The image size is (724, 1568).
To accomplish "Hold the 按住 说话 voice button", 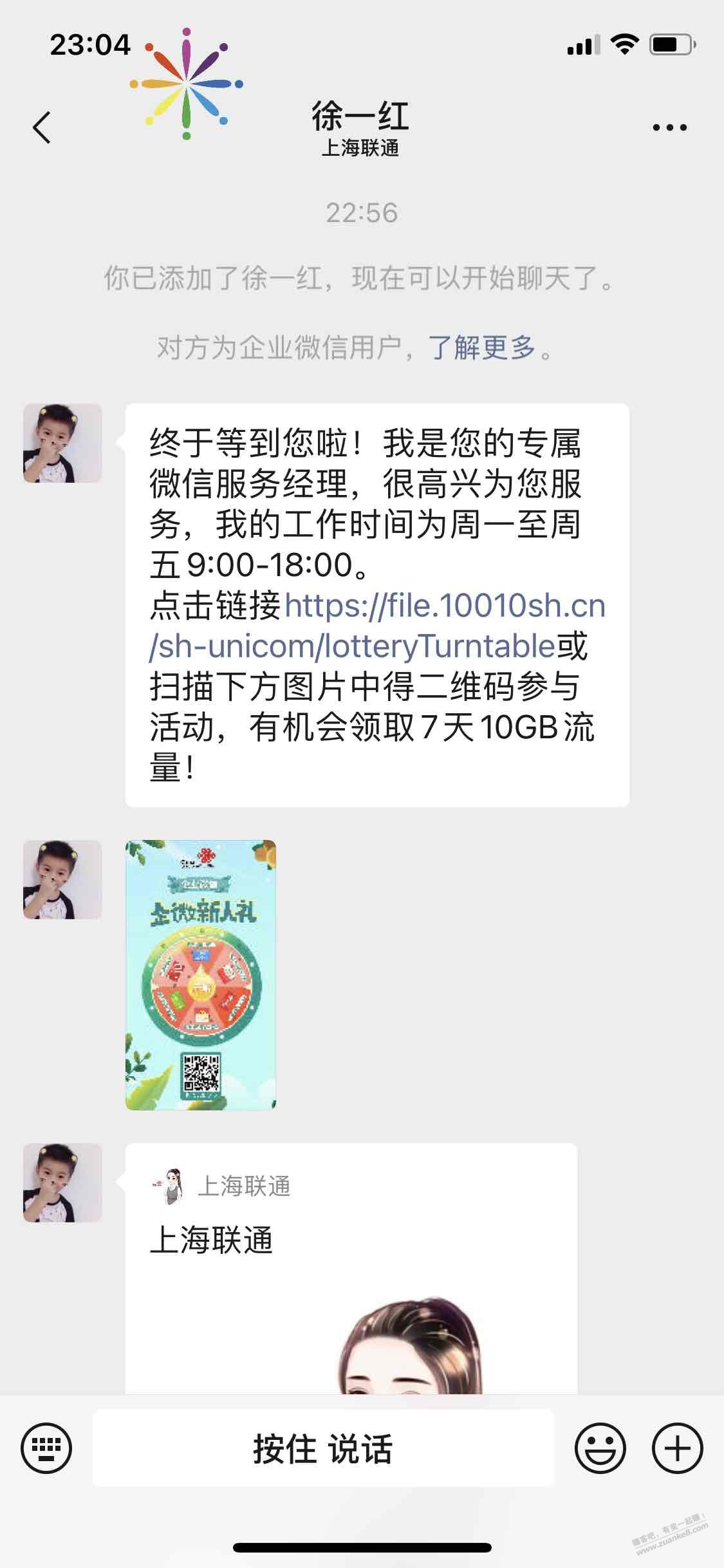I will pos(322,1449).
